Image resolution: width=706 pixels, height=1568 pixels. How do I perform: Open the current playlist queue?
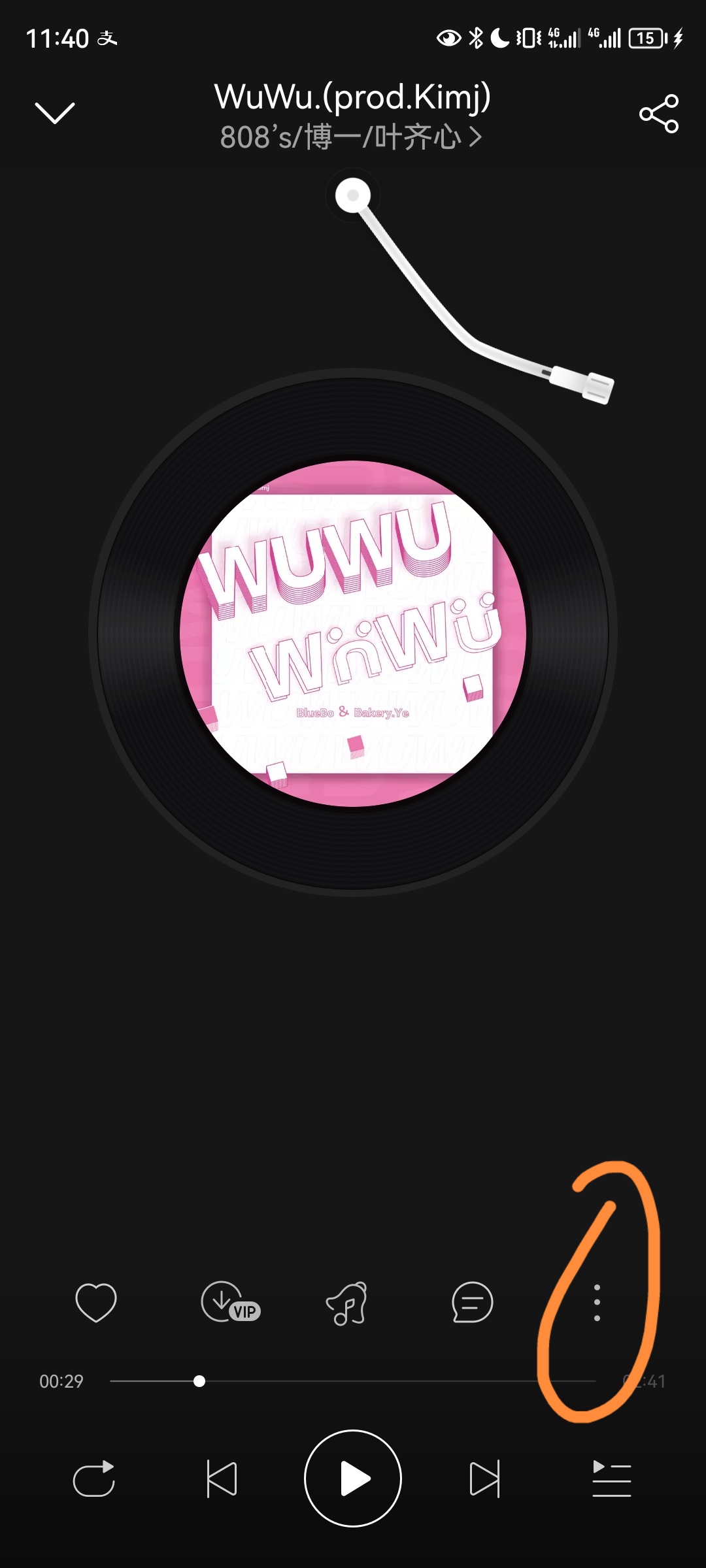pyautogui.click(x=611, y=1478)
